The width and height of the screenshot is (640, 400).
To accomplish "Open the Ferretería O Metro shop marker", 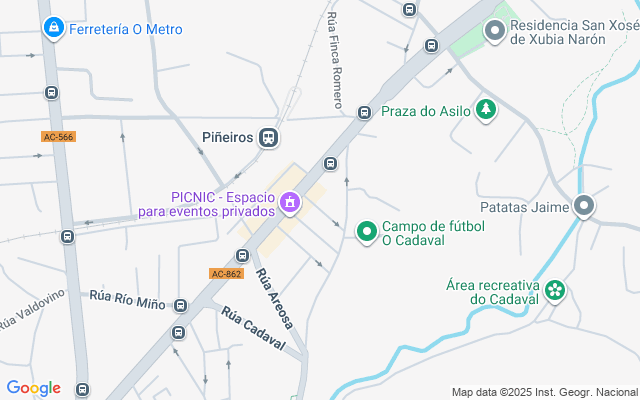I will pyautogui.click(x=54, y=29).
